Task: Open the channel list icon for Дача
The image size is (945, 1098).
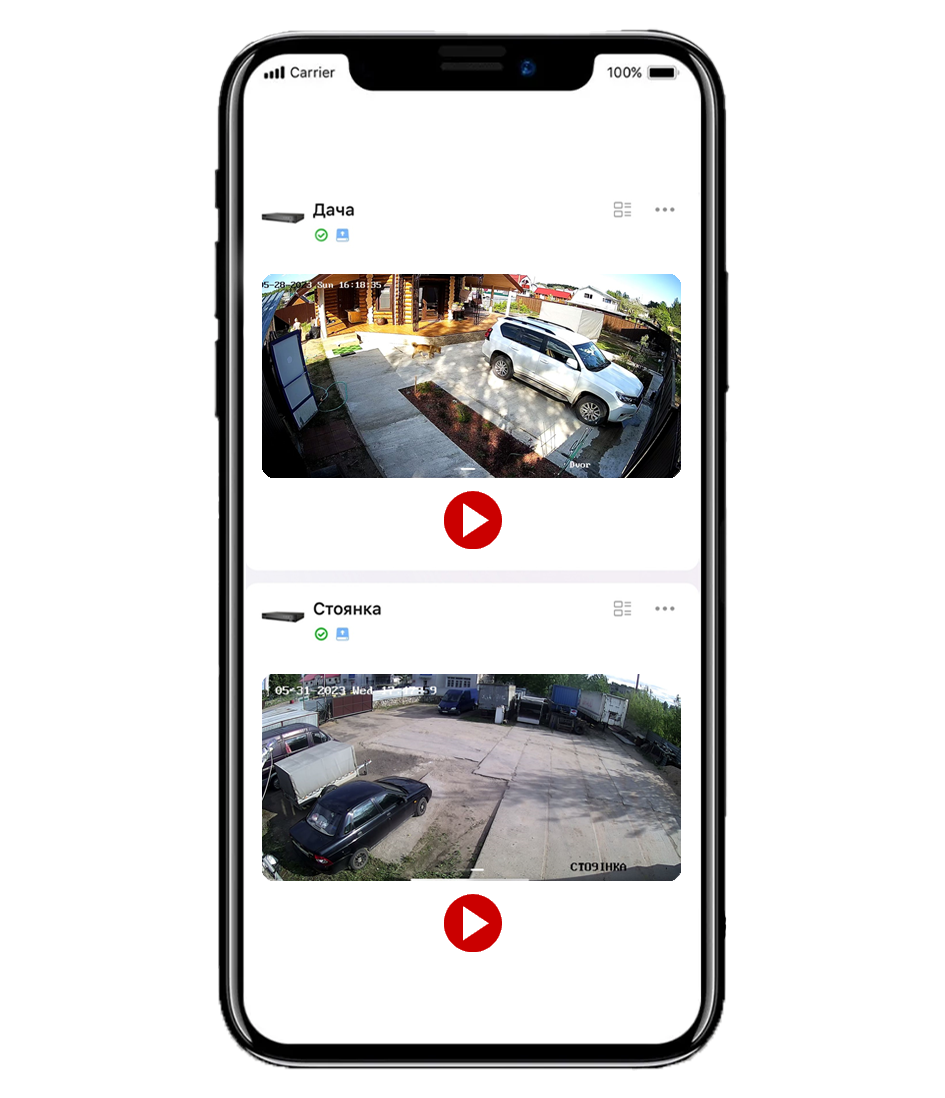Action: click(622, 210)
